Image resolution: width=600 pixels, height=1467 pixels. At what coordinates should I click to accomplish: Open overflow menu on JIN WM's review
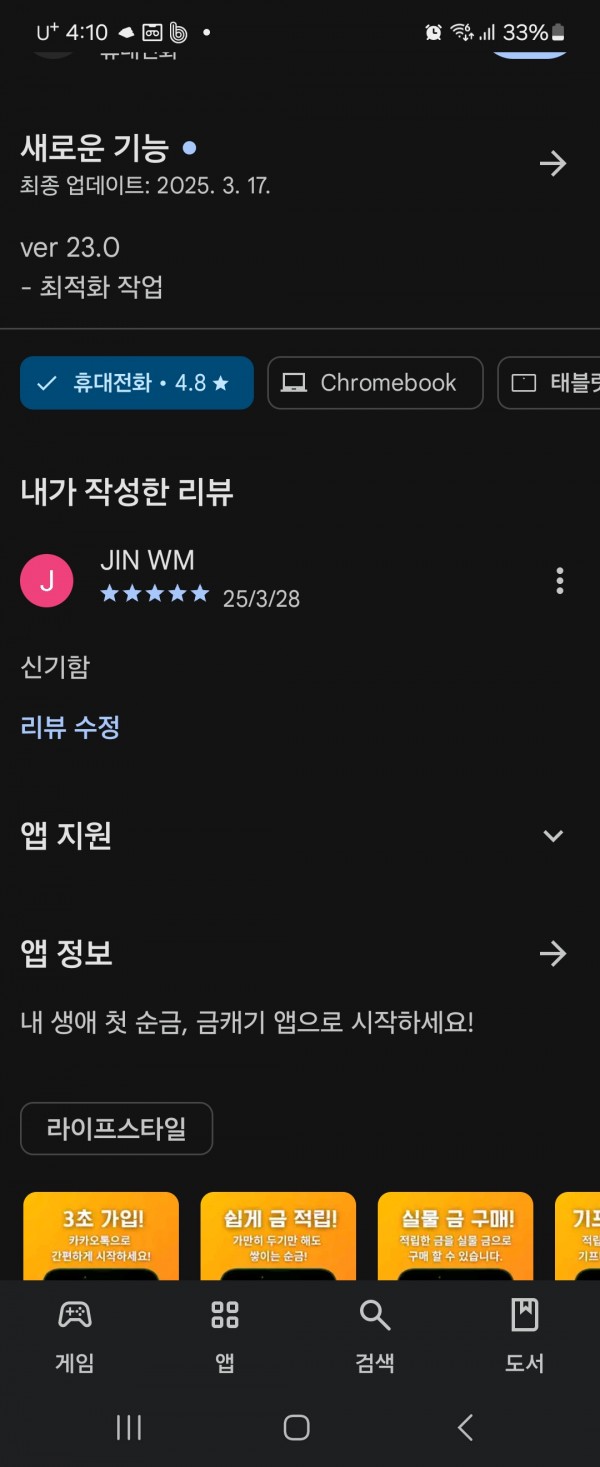[x=559, y=580]
